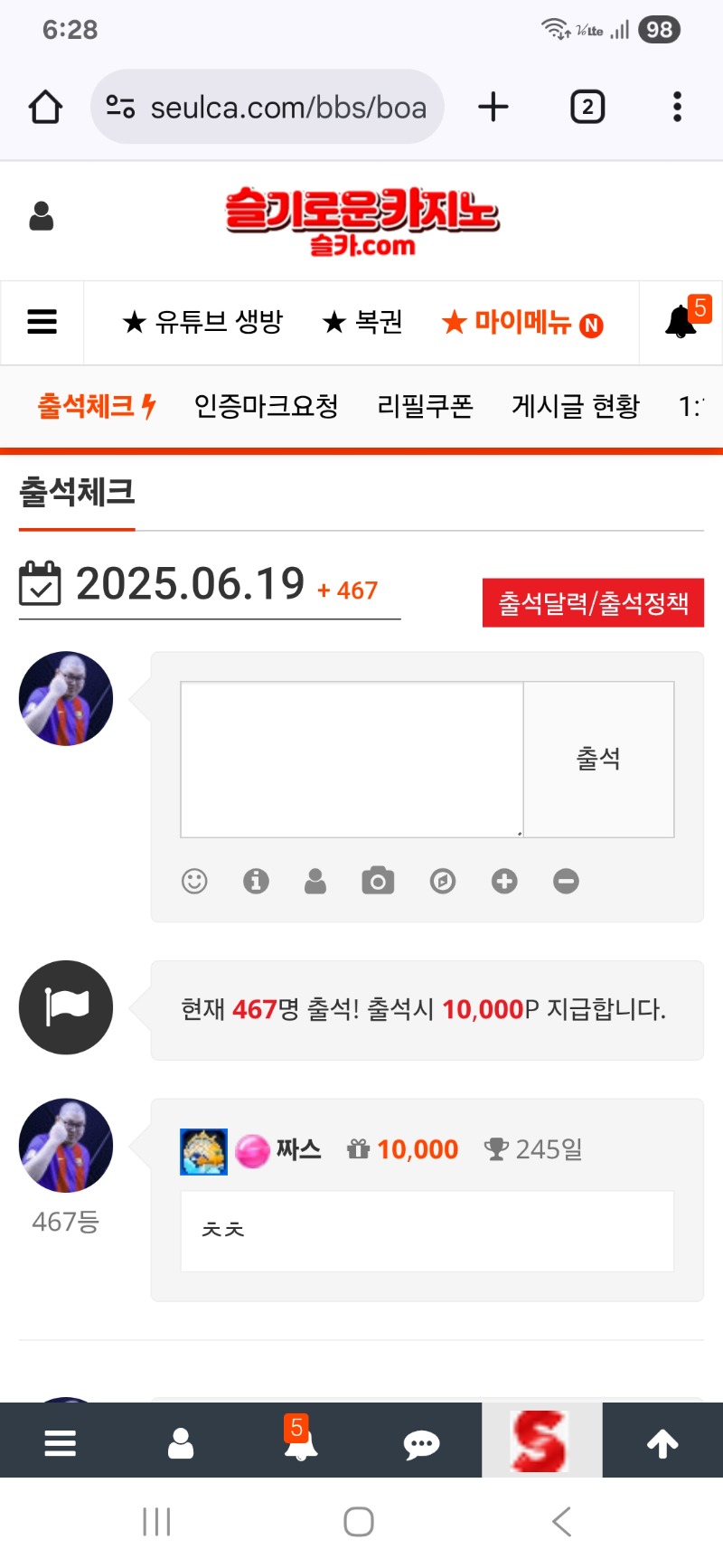This screenshot has height=1568, width=723.
Task: Switch to 인증마크요청 tab
Action: [x=267, y=406]
